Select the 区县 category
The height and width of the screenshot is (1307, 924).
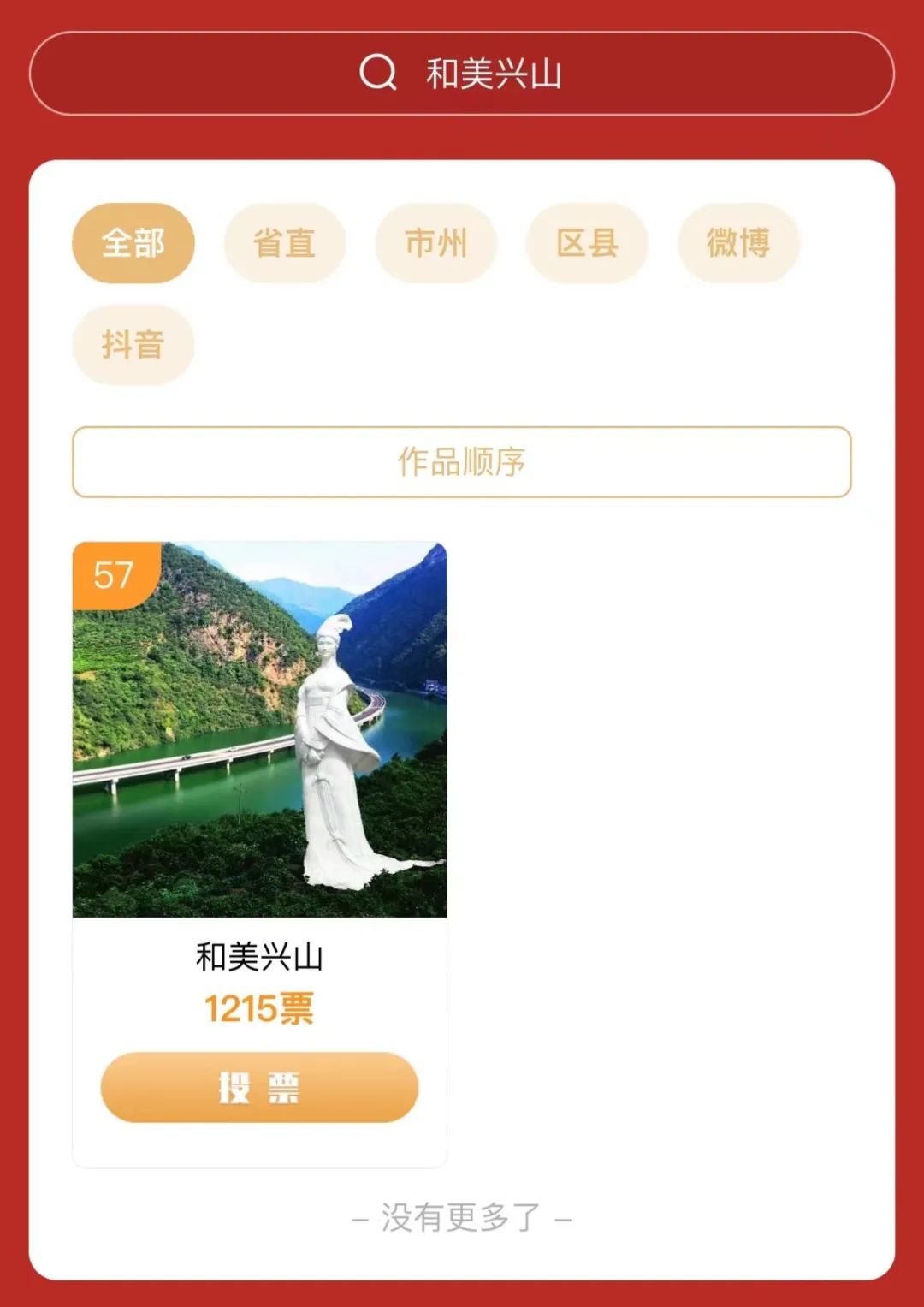pyautogui.click(x=588, y=242)
